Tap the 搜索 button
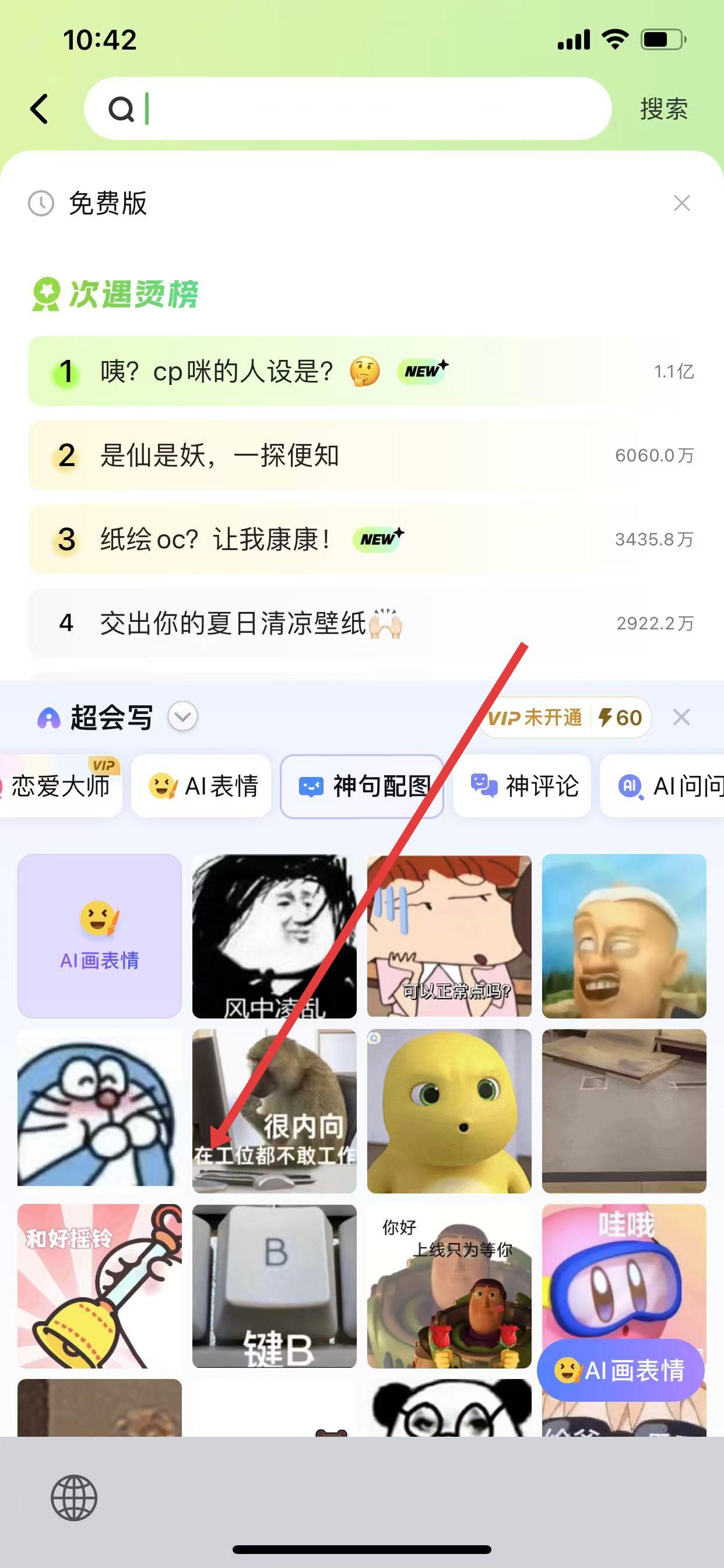This screenshot has width=724, height=1568. point(663,110)
